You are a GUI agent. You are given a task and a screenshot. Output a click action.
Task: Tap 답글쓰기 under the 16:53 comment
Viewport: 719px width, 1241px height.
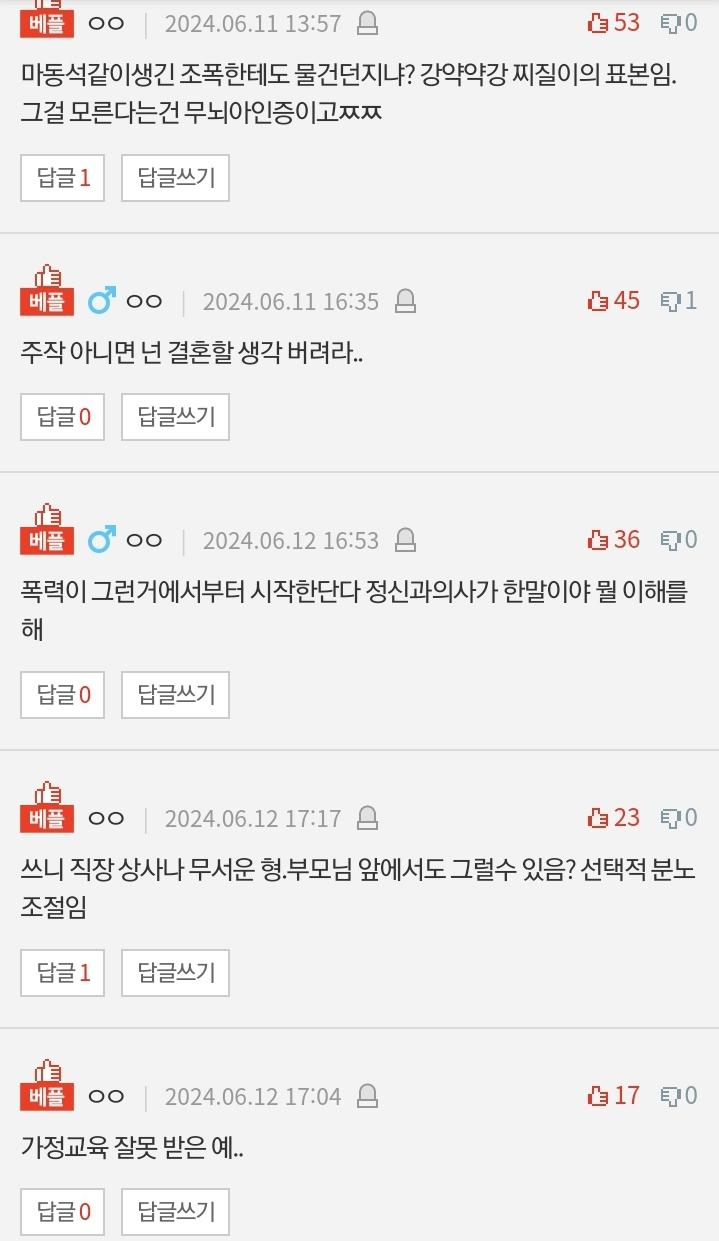click(175, 695)
